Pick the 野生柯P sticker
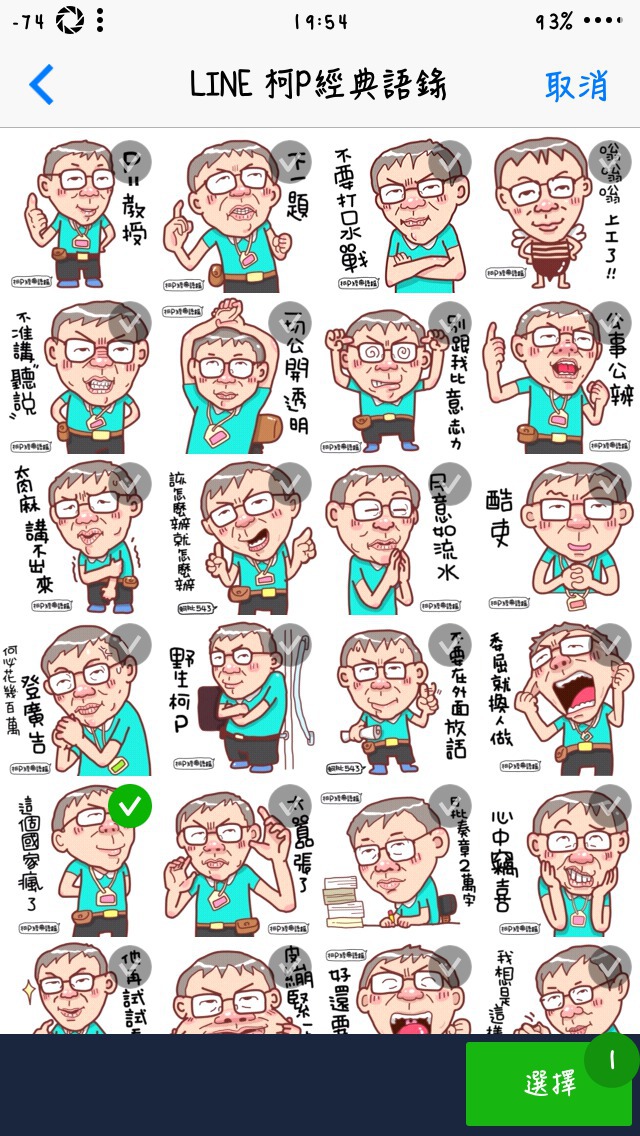 point(239,698)
